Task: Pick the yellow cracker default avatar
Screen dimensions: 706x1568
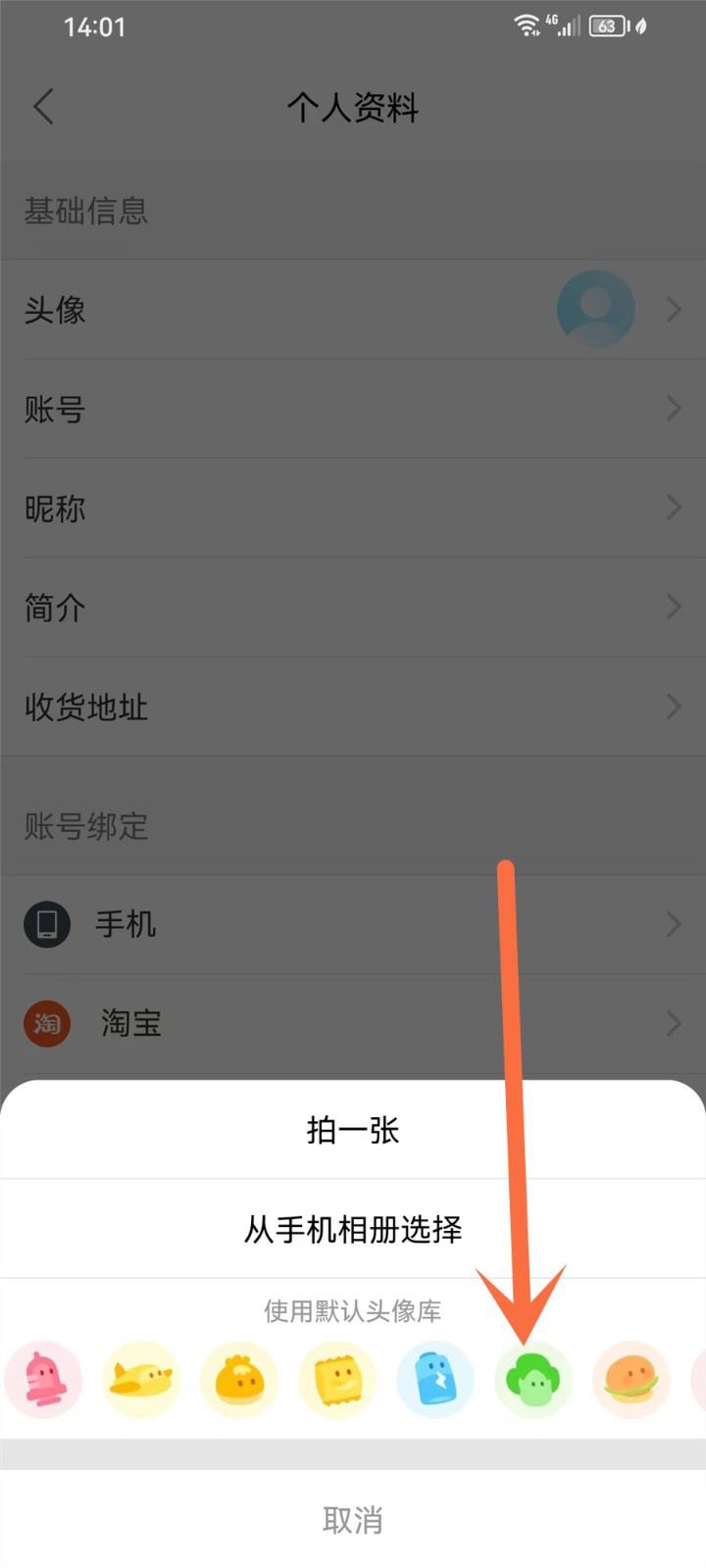Action: [336, 1380]
